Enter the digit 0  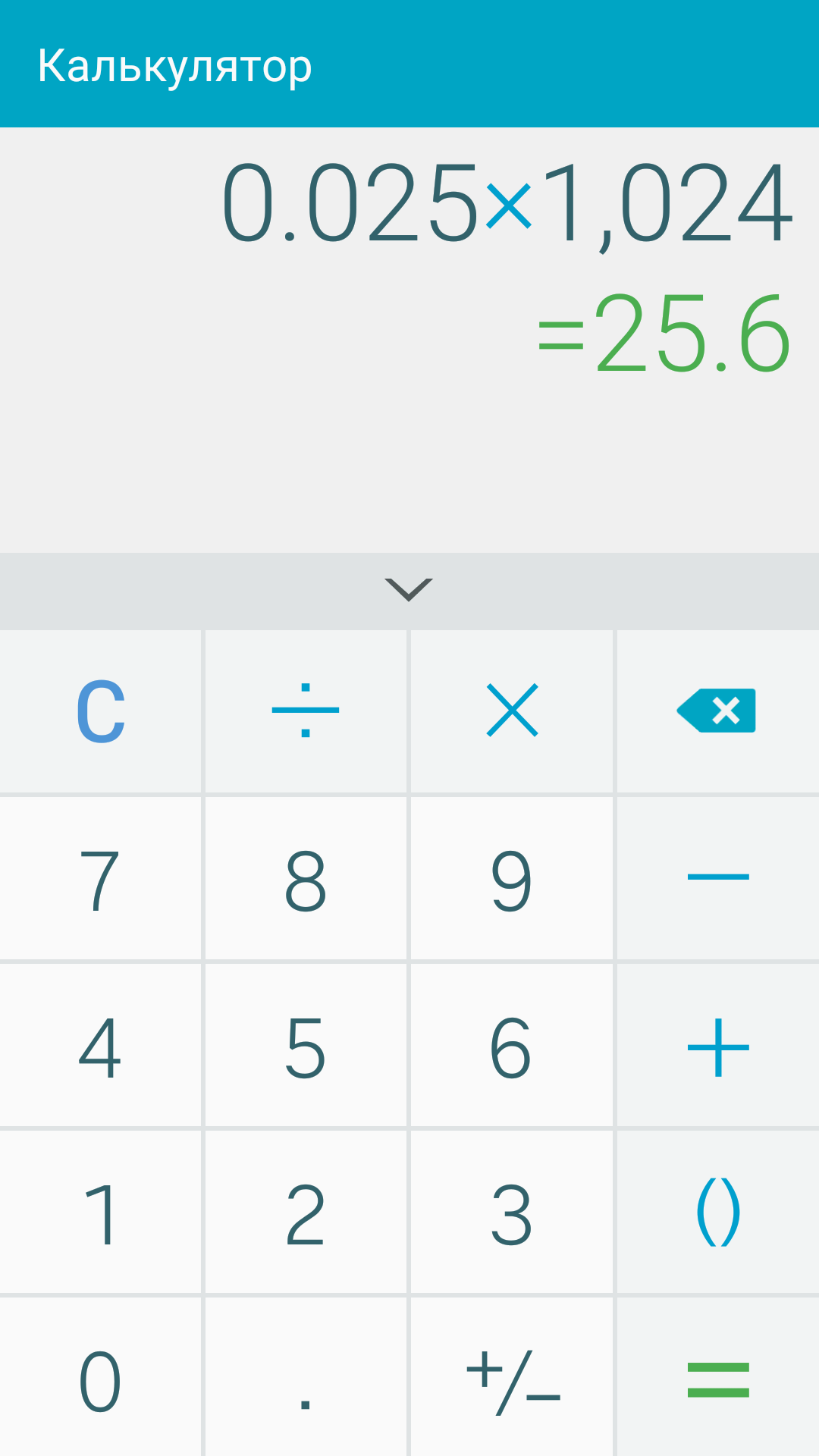click(x=101, y=1377)
